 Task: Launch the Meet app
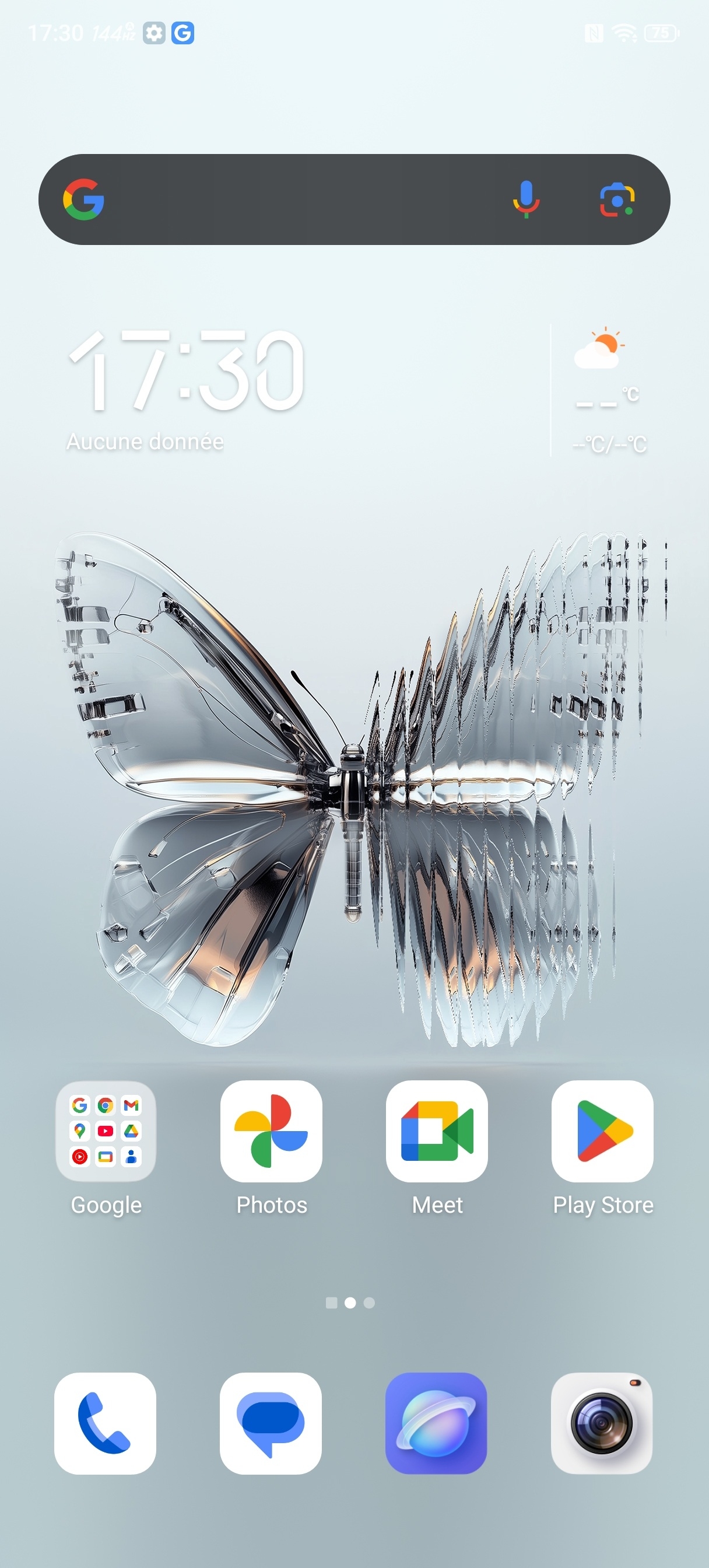[x=437, y=1131]
